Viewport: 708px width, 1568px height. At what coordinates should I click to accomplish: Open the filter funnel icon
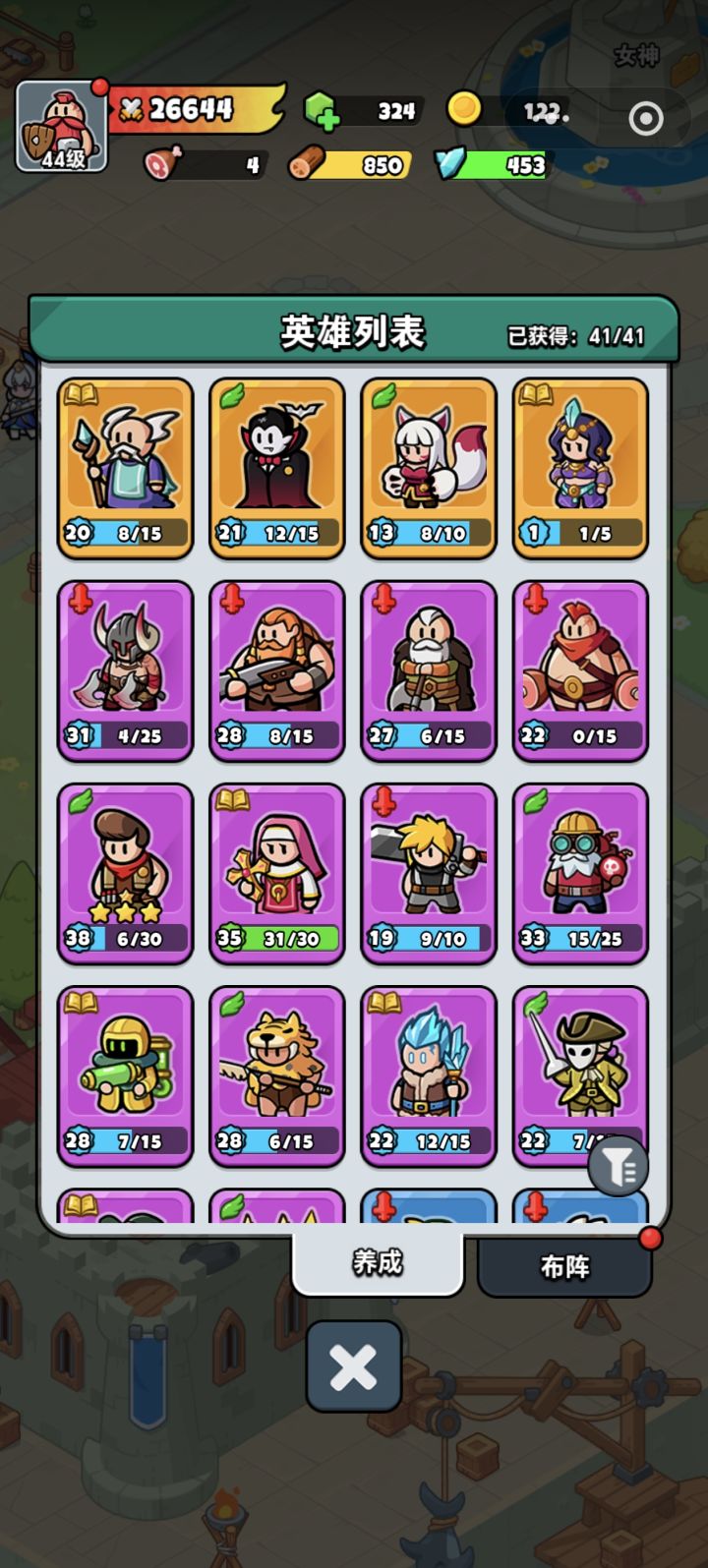pos(619,1167)
